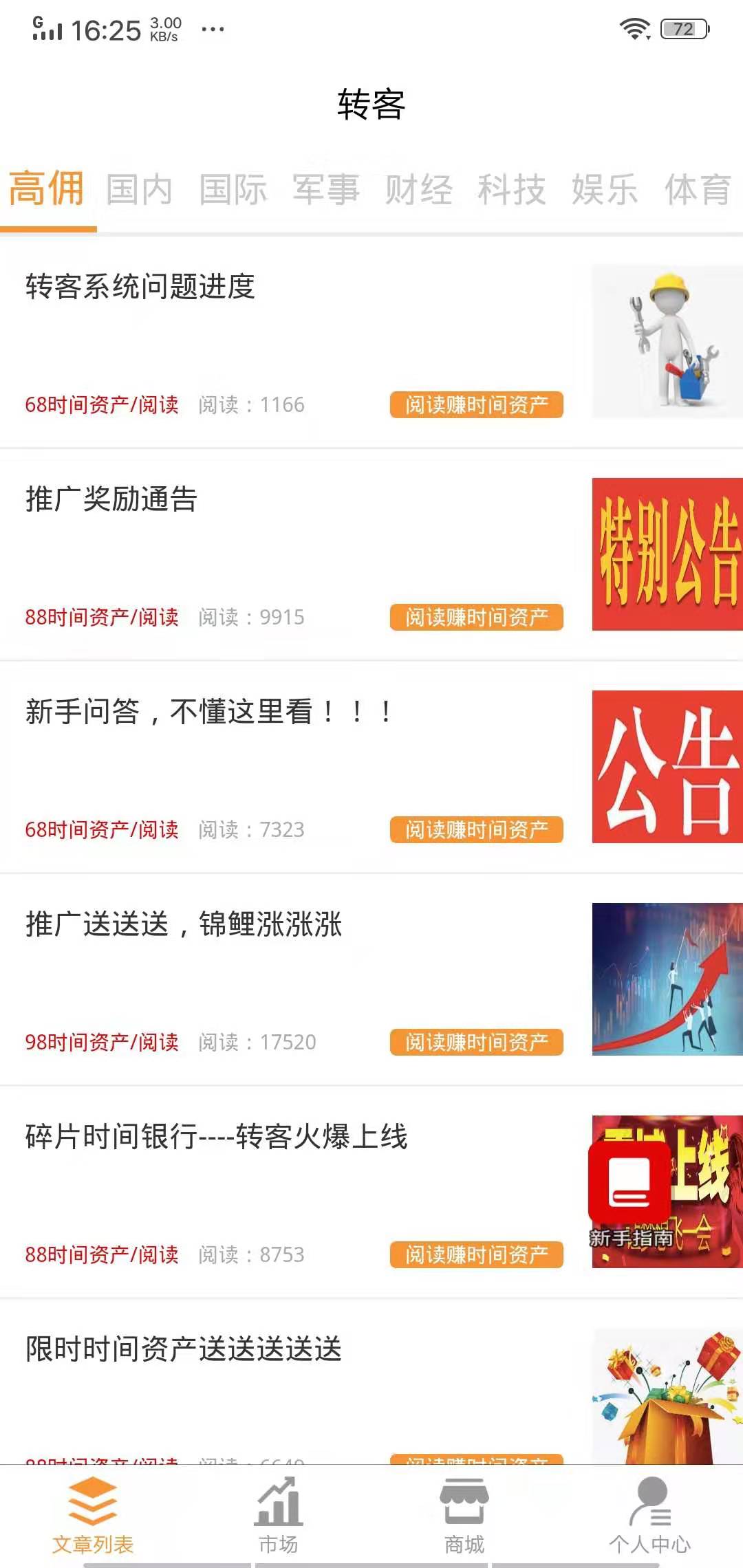Tap 阅读赚时间资产 next to 推广奖励通告

click(x=477, y=618)
